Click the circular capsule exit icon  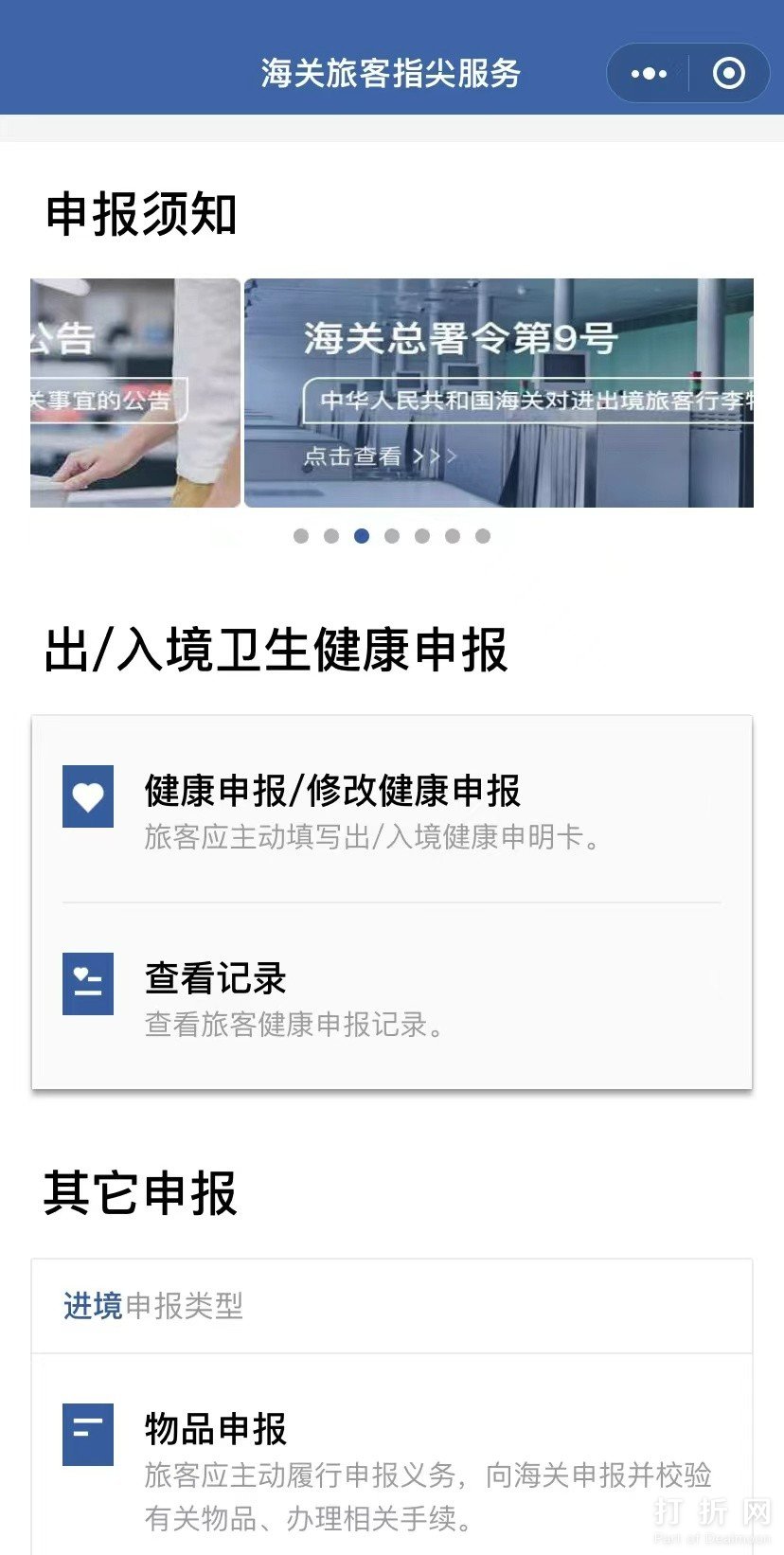[727, 73]
